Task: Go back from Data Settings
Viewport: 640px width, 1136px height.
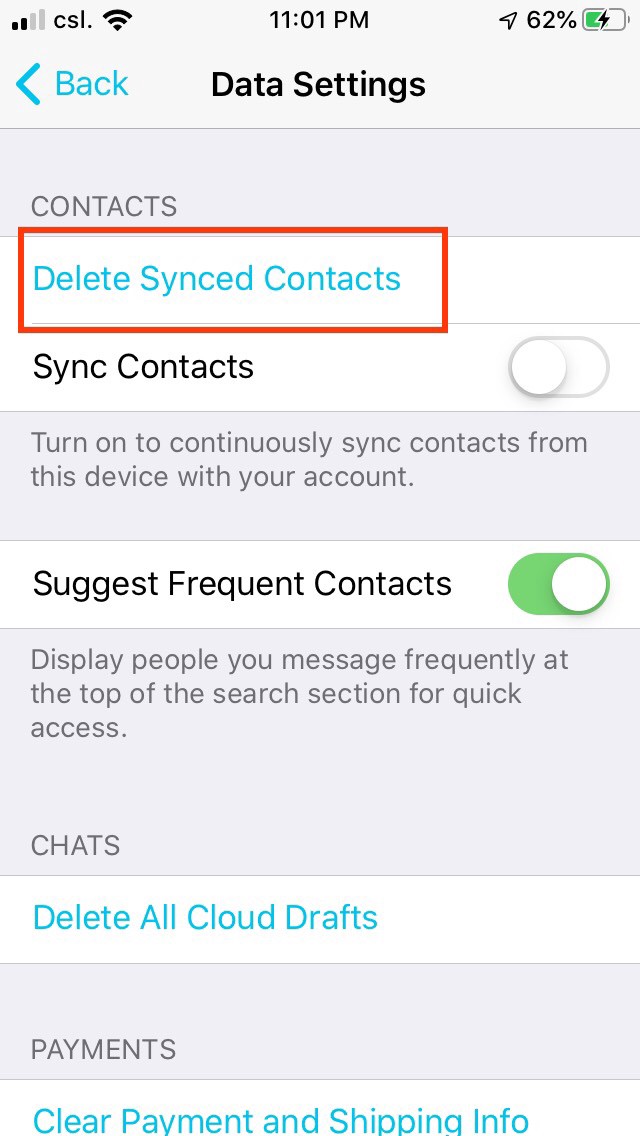Action: click(72, 84)
